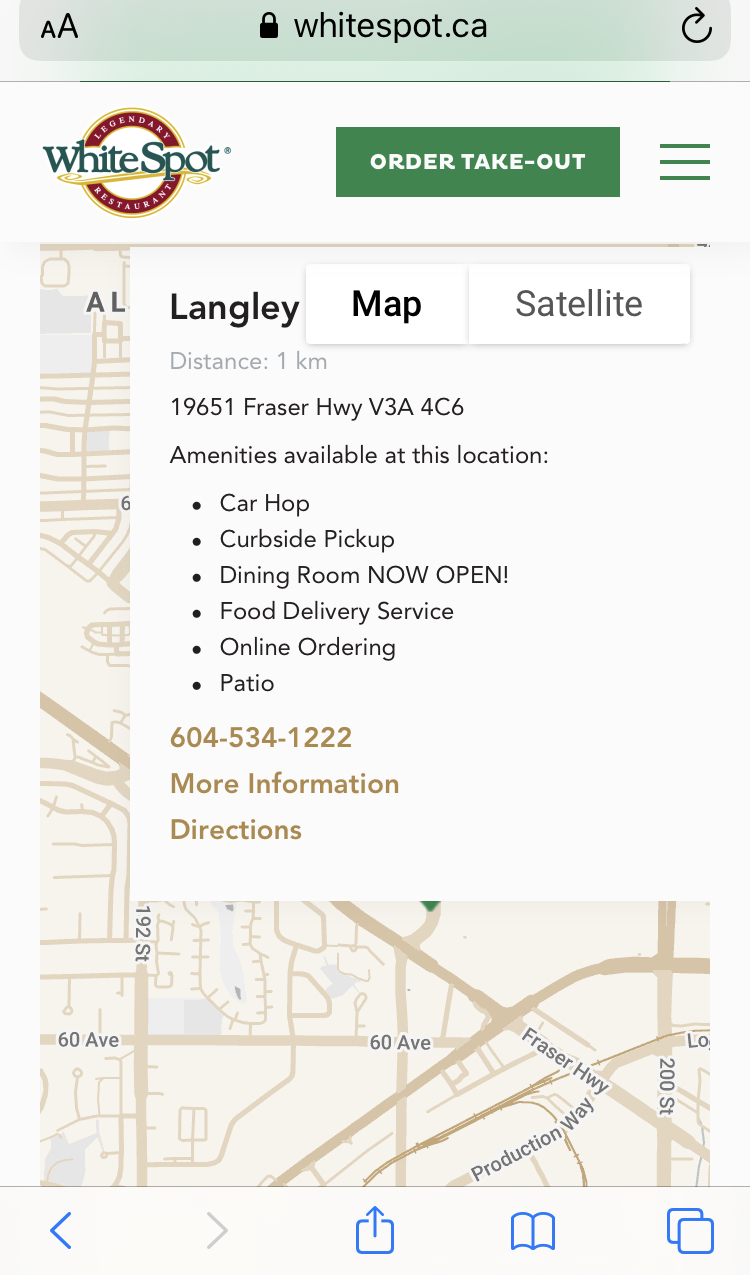Viewport: 750px width, 1275px height.
Task: Show all open tabs
Action: [690, 1231]
